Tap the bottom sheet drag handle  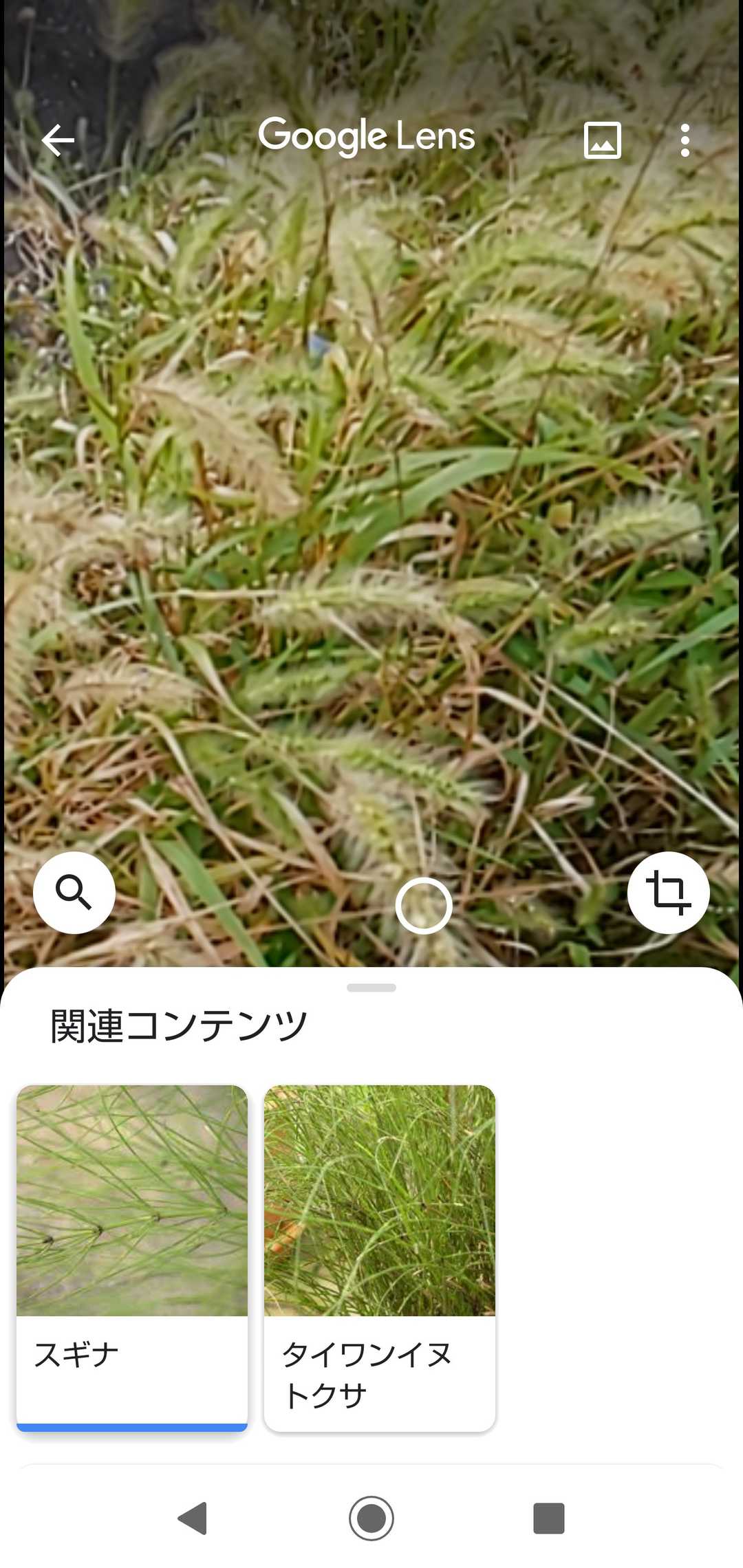[x=371, y=988]
